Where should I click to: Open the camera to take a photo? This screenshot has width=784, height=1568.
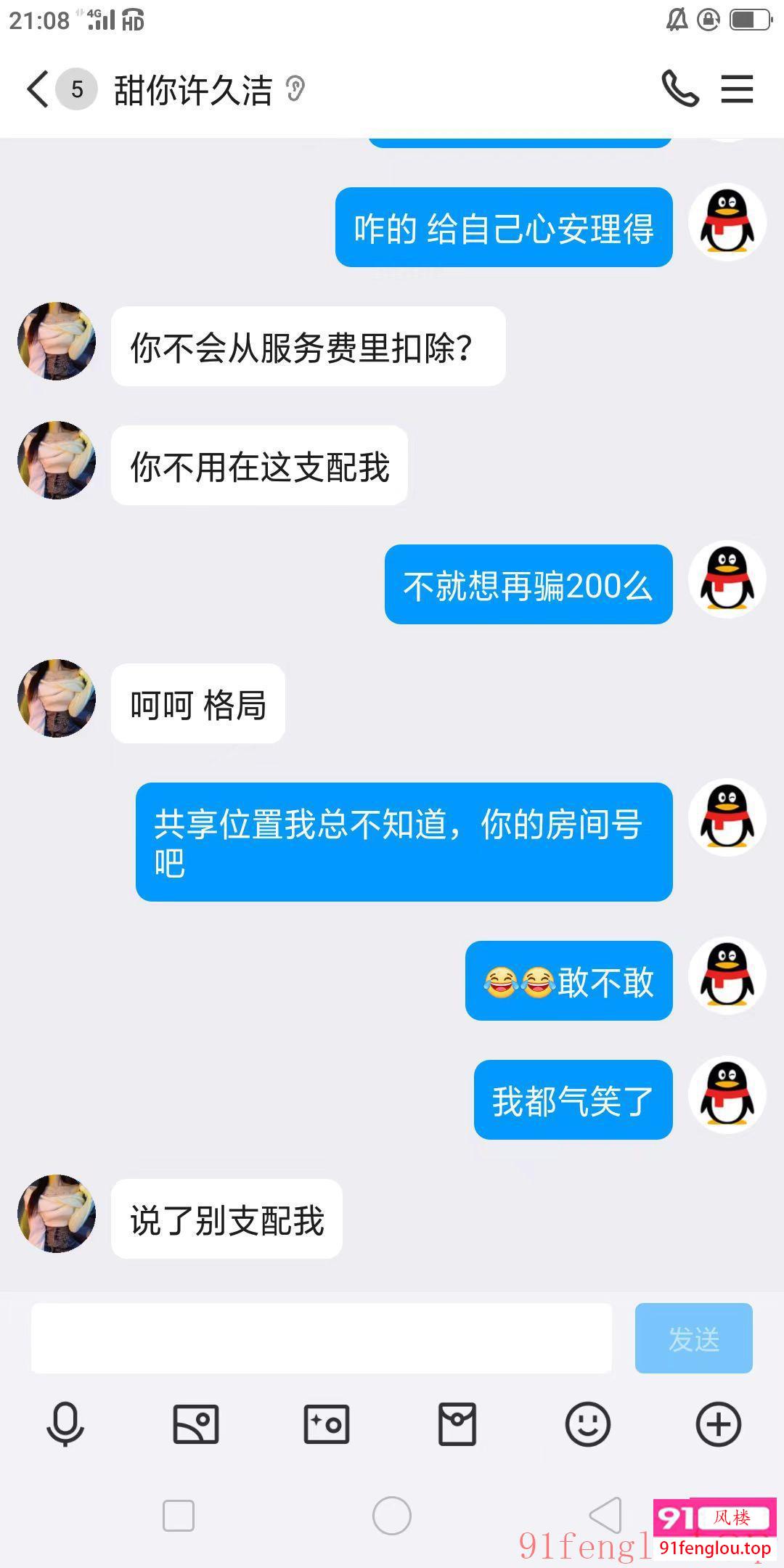pyautogui.click(x=327, y=1424)
